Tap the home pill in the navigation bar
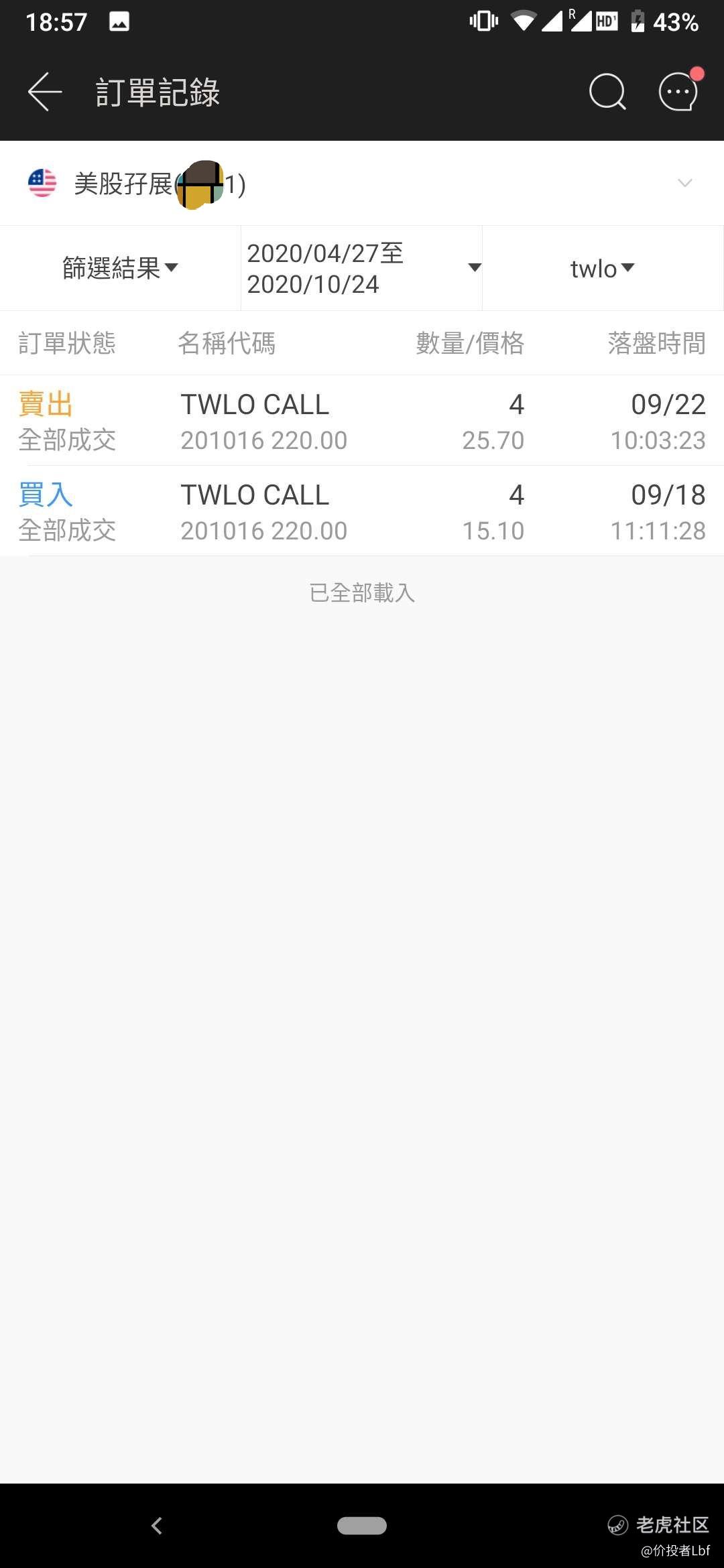The height and width of the screenshot is (1568, 724). pyautogui.click(x=362, y=1526)
